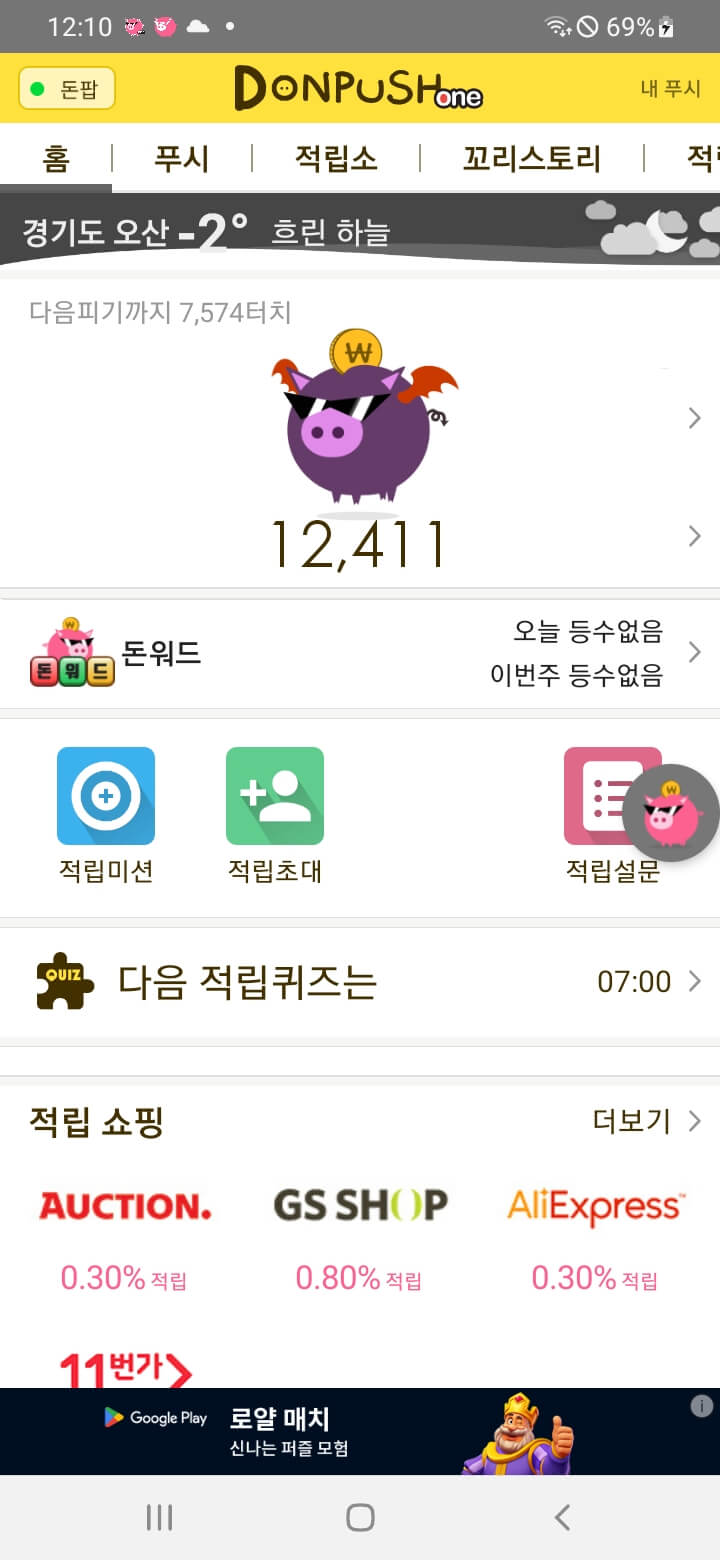Open 내 푸시 in the top bar
Screen dimensions: 720x1560
tap(670, 88)
